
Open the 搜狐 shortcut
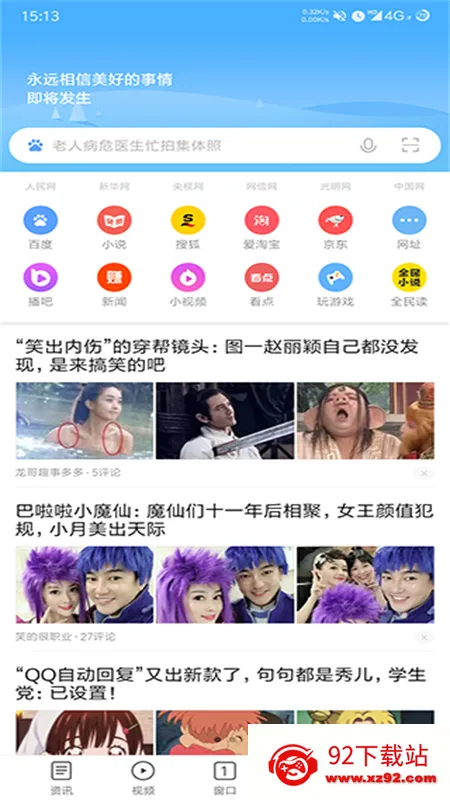[x=188, y=228]
